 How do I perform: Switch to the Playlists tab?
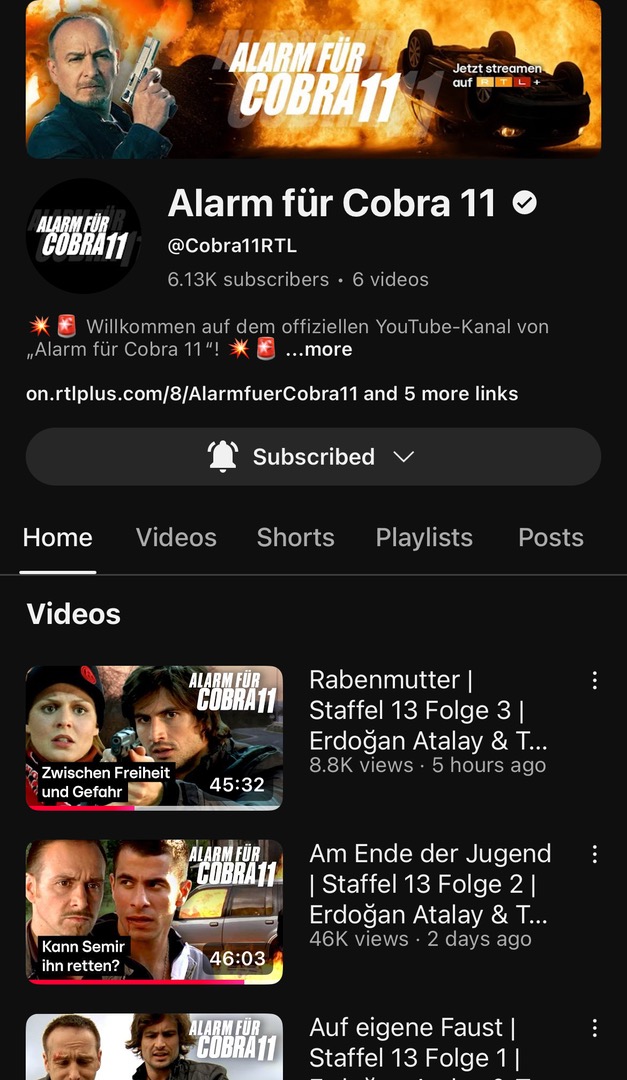424,537
